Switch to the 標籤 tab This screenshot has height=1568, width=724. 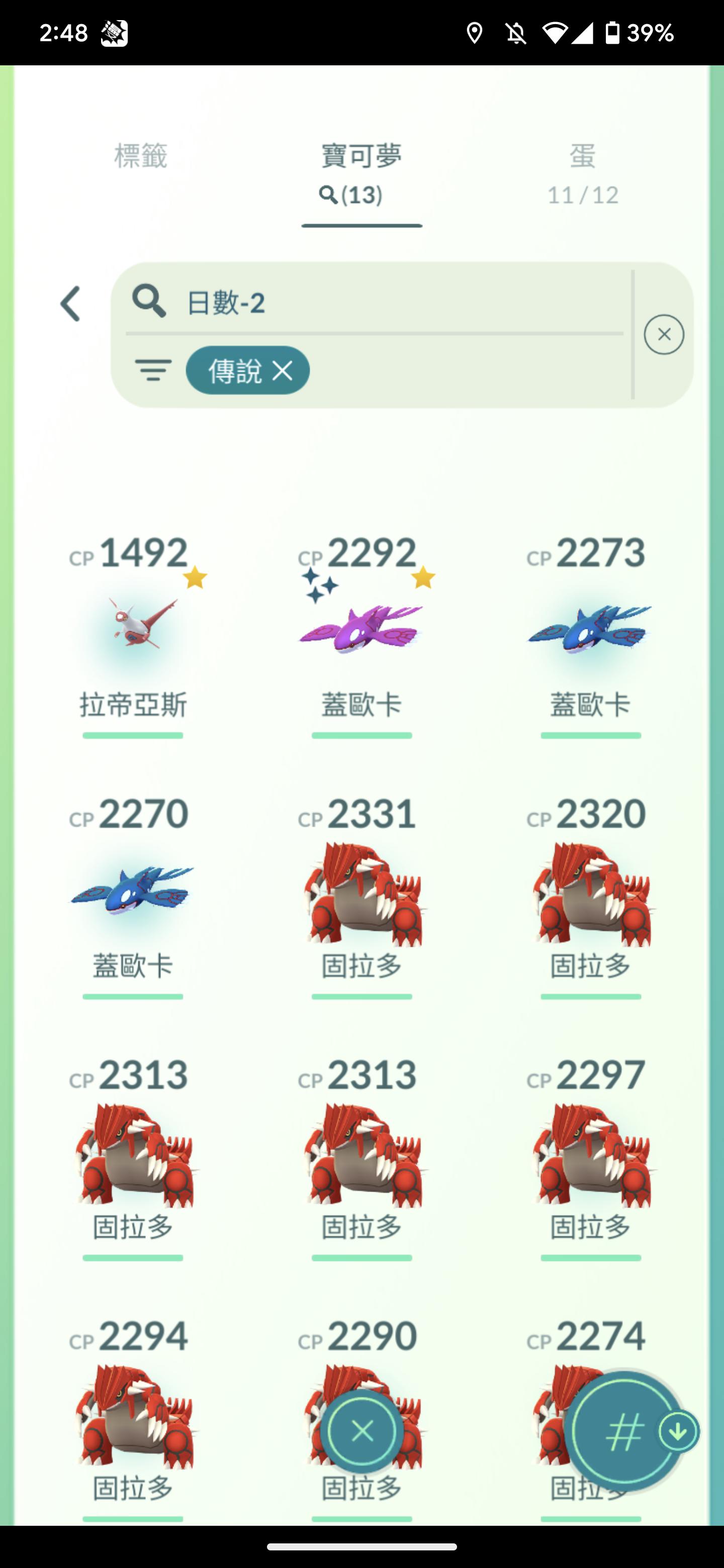[x=141, y=156]
